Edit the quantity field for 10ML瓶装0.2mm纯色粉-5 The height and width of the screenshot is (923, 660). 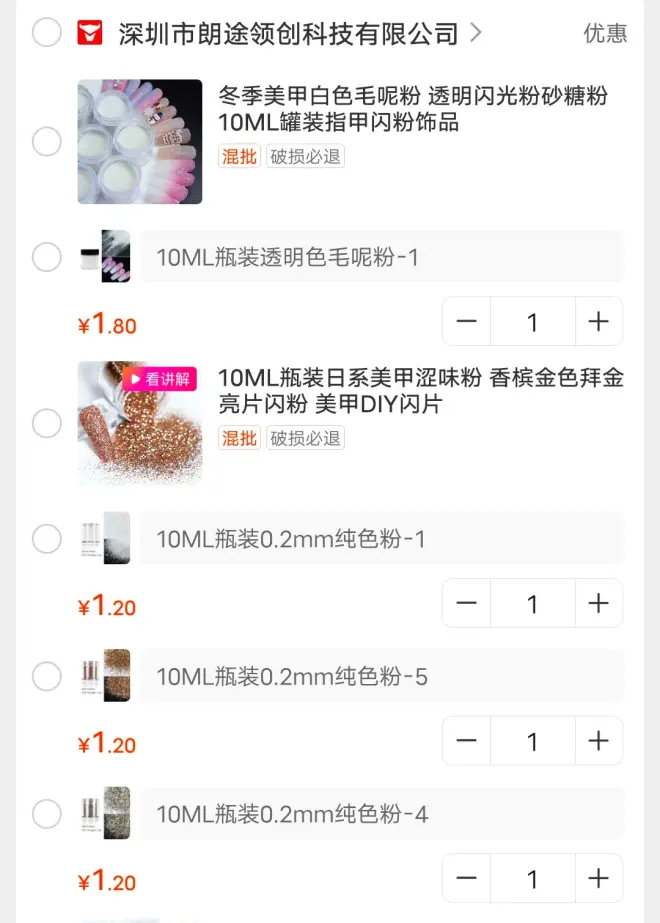coord(532,741)
